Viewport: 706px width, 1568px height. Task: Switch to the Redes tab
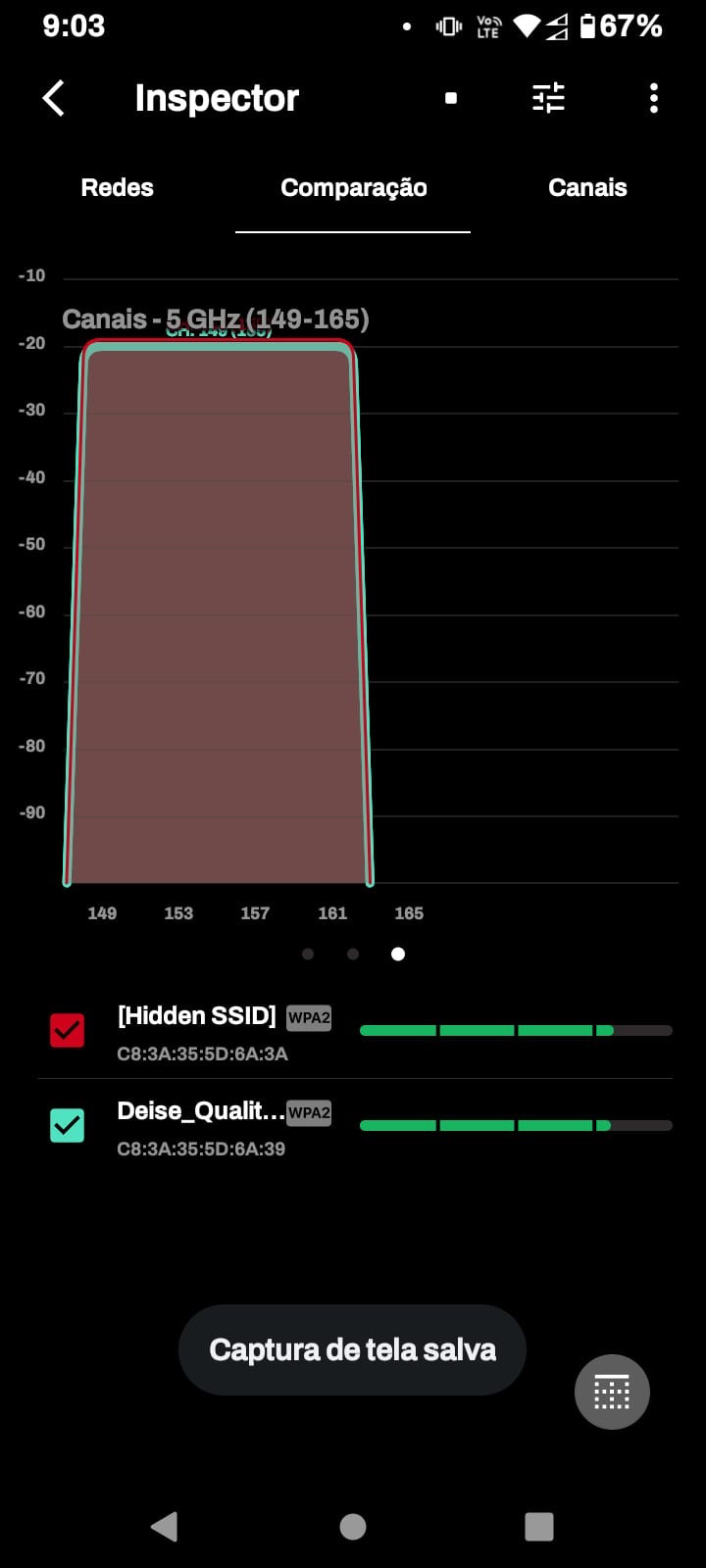(118, 188)
